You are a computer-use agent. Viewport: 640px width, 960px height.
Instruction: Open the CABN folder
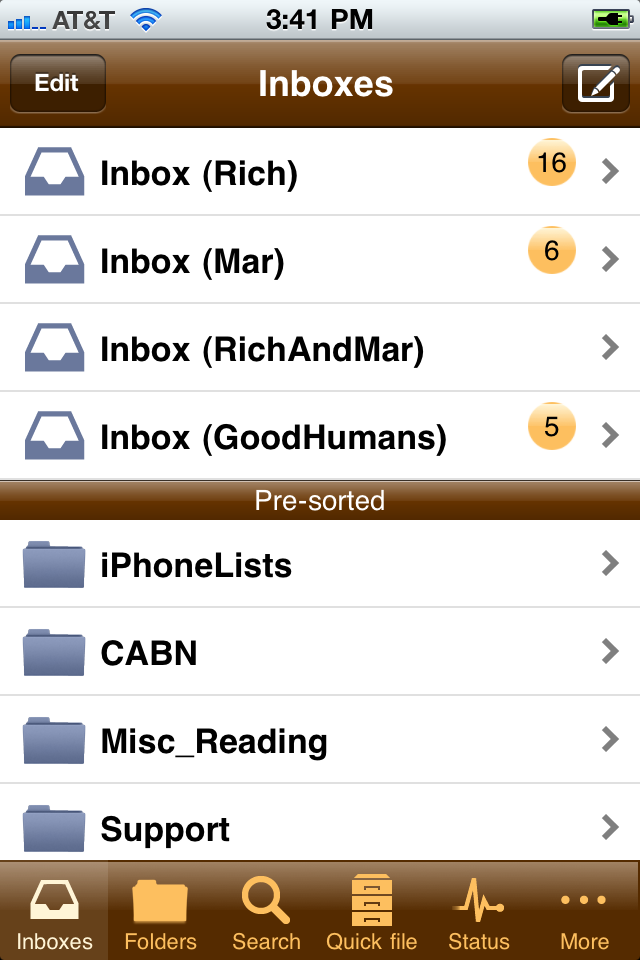tap(320, 653)
